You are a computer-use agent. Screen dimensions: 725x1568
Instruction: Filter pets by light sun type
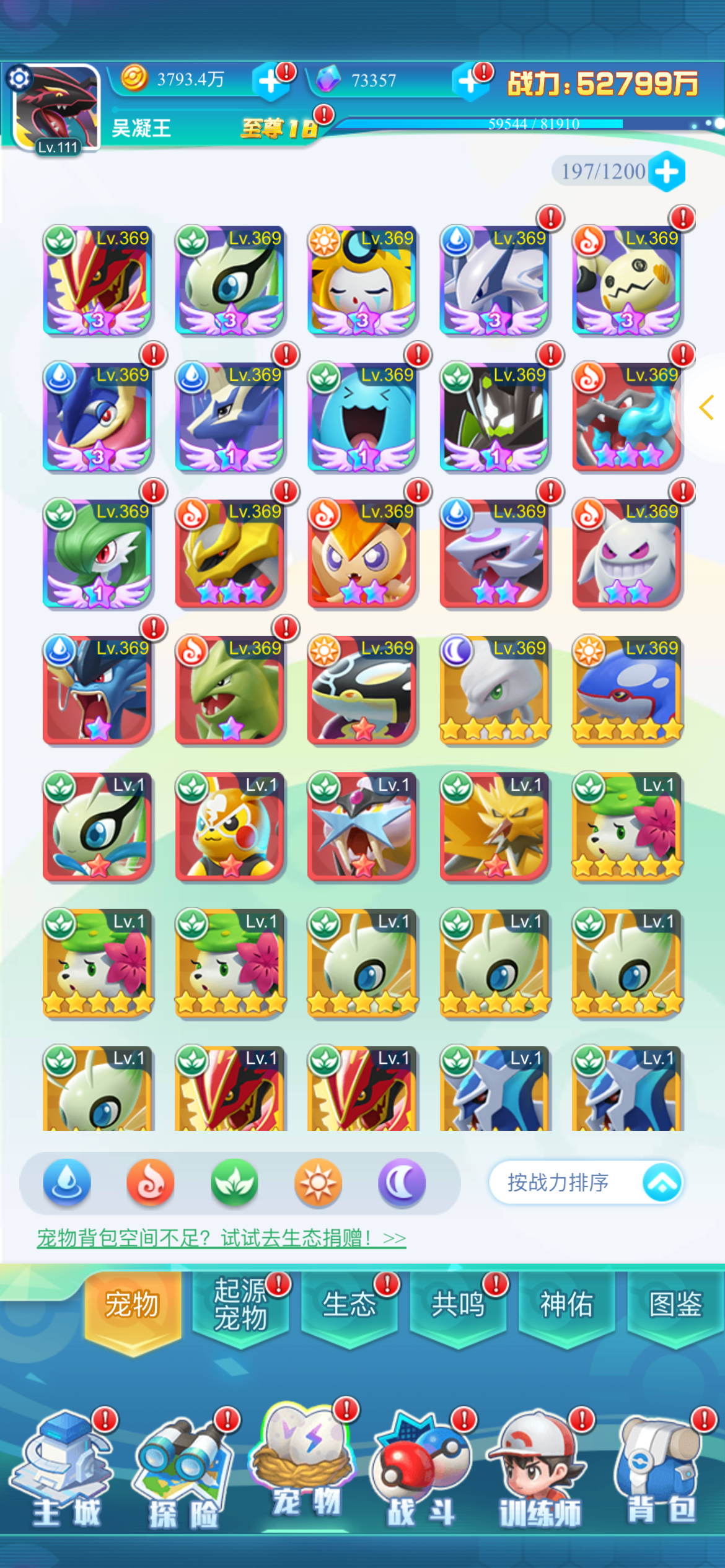coord(319,1182)
